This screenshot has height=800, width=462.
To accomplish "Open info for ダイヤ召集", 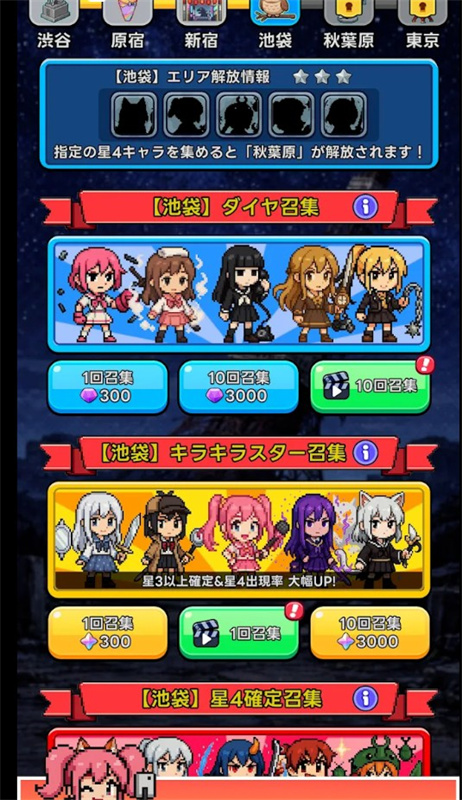I will [x=366, y=207].
